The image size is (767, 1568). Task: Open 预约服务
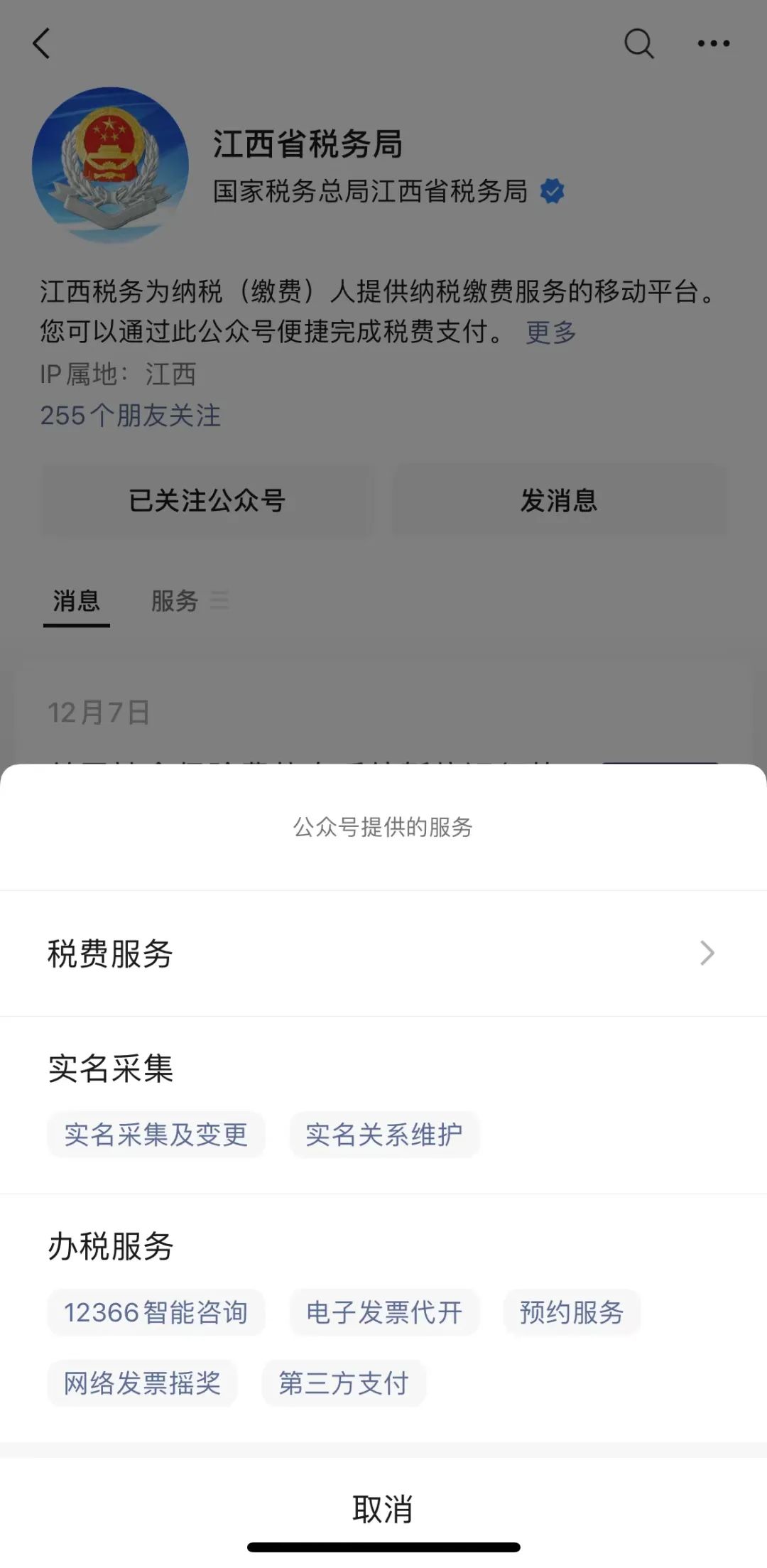click(572, 1312)
